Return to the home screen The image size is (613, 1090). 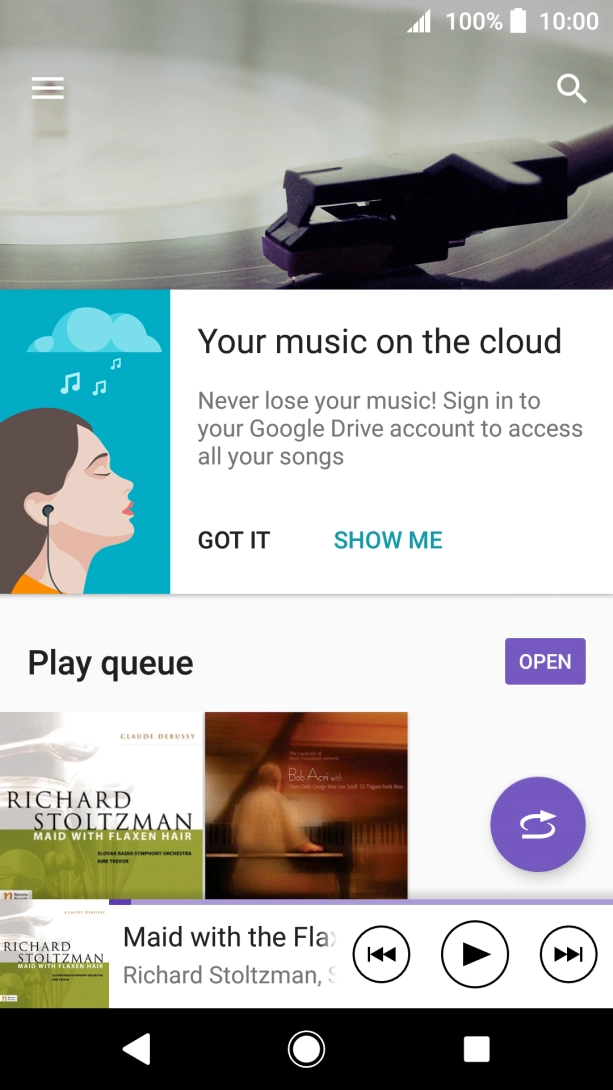pyautogui.click(x=306, y=1049)
